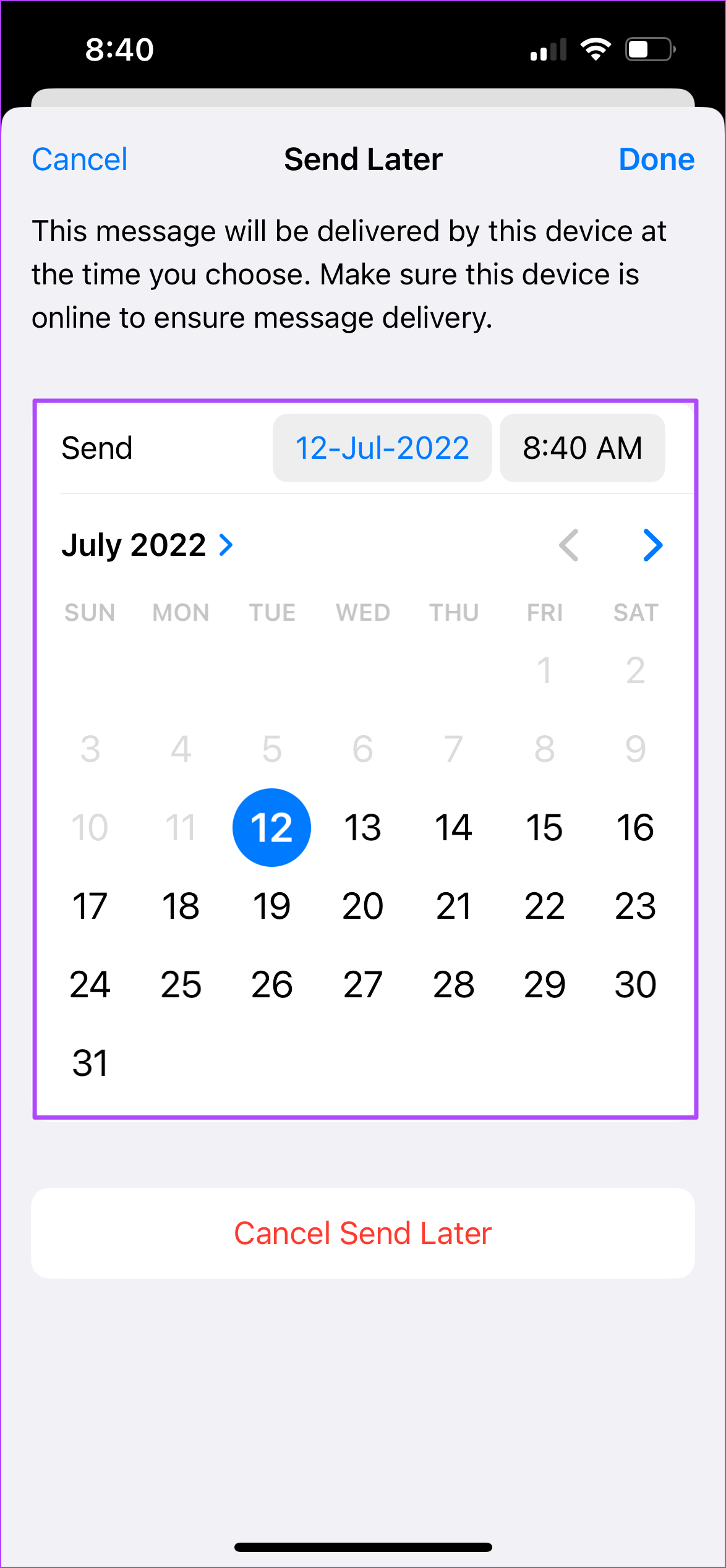Expand the July 2022 month selector

[x=147, y=545]
